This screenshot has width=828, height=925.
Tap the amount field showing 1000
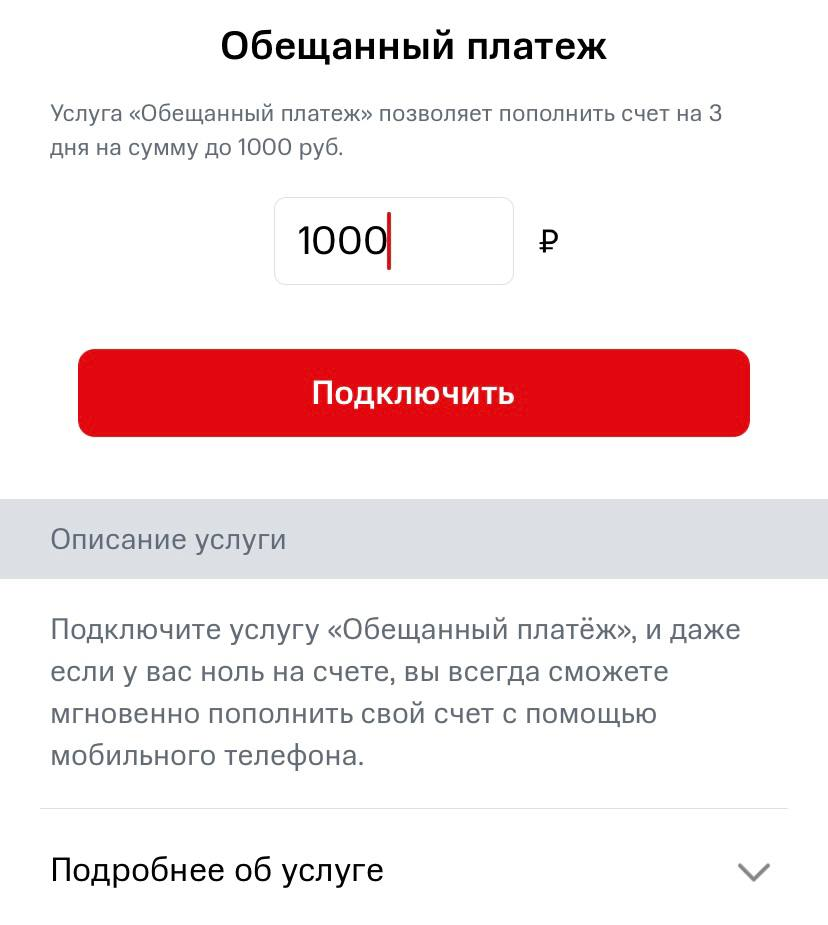[393, 241]
